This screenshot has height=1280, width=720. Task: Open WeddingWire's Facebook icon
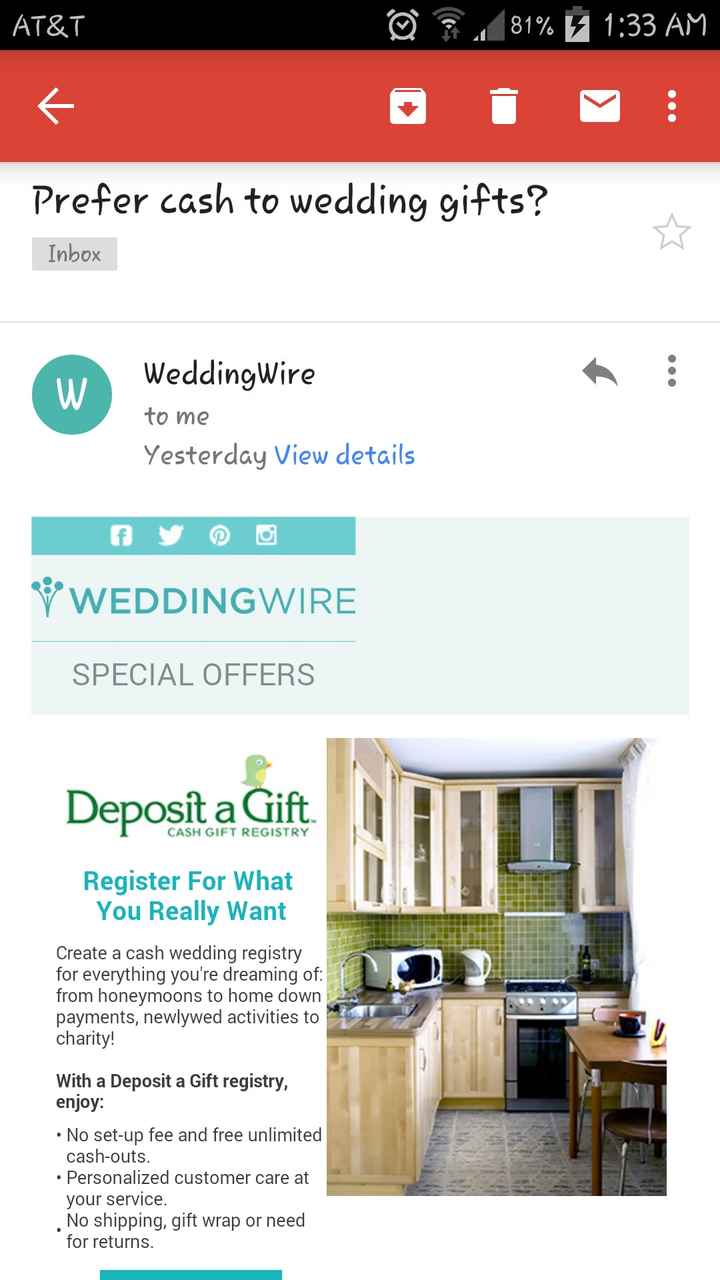(121, 536)
